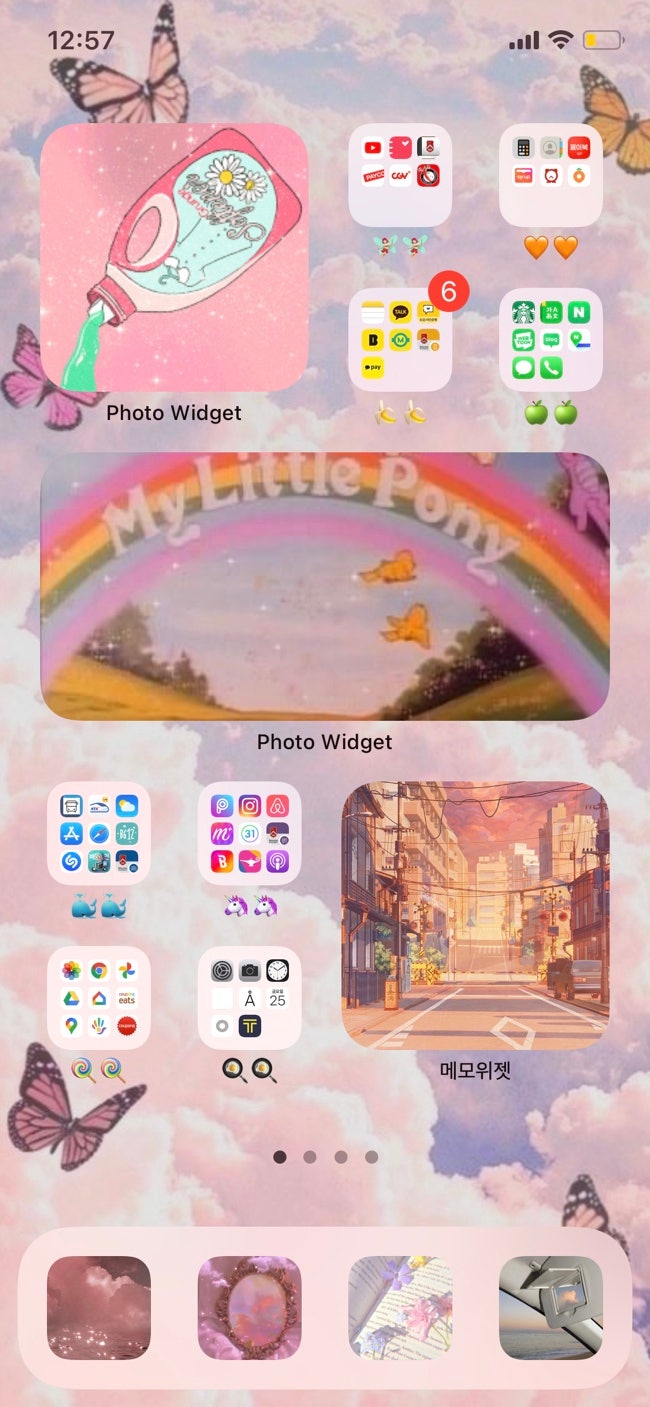Open the folder labeled with whale emojis
This screenshot has height=1407, width=650.
pyautogui.click(x=99, y=833)
